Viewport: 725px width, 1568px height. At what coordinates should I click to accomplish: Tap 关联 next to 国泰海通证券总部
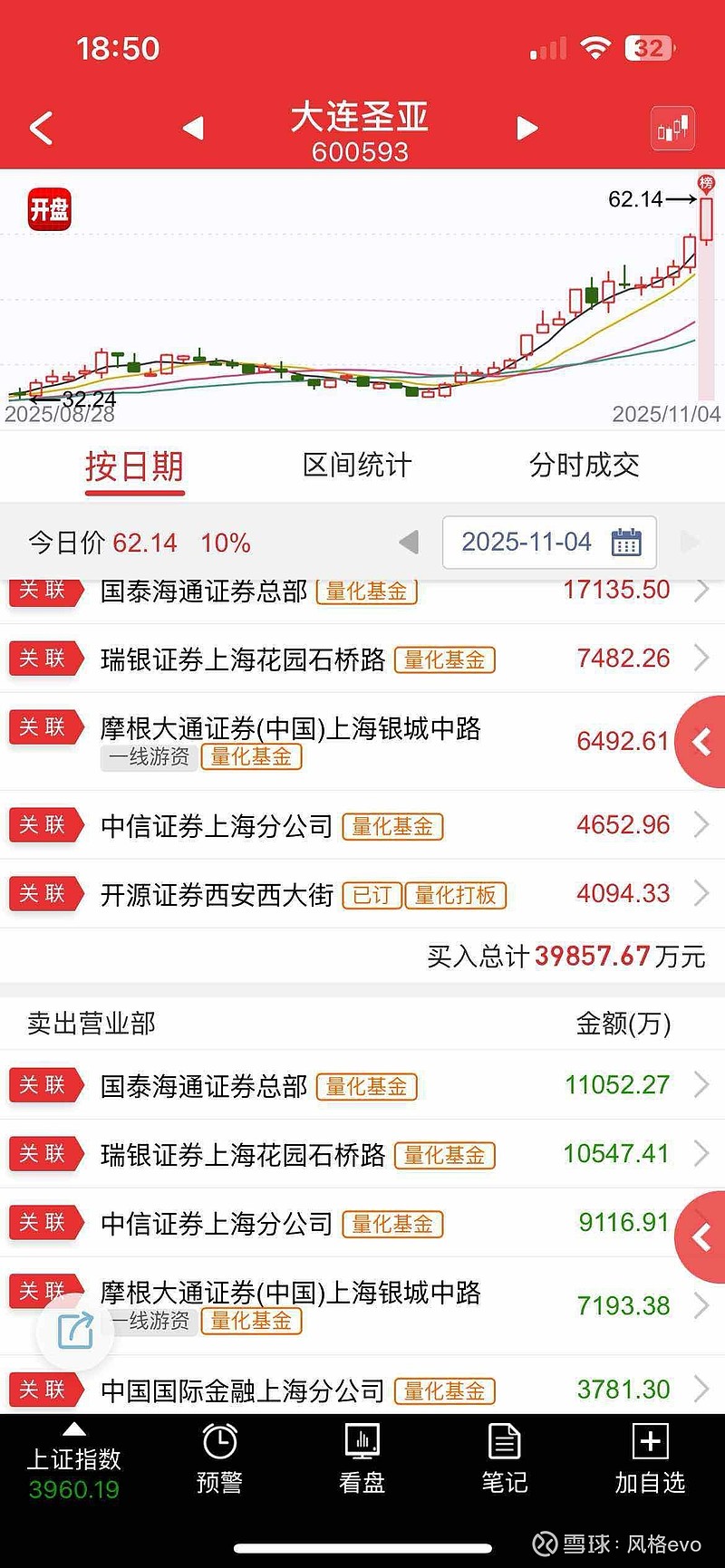click(46, 590)
